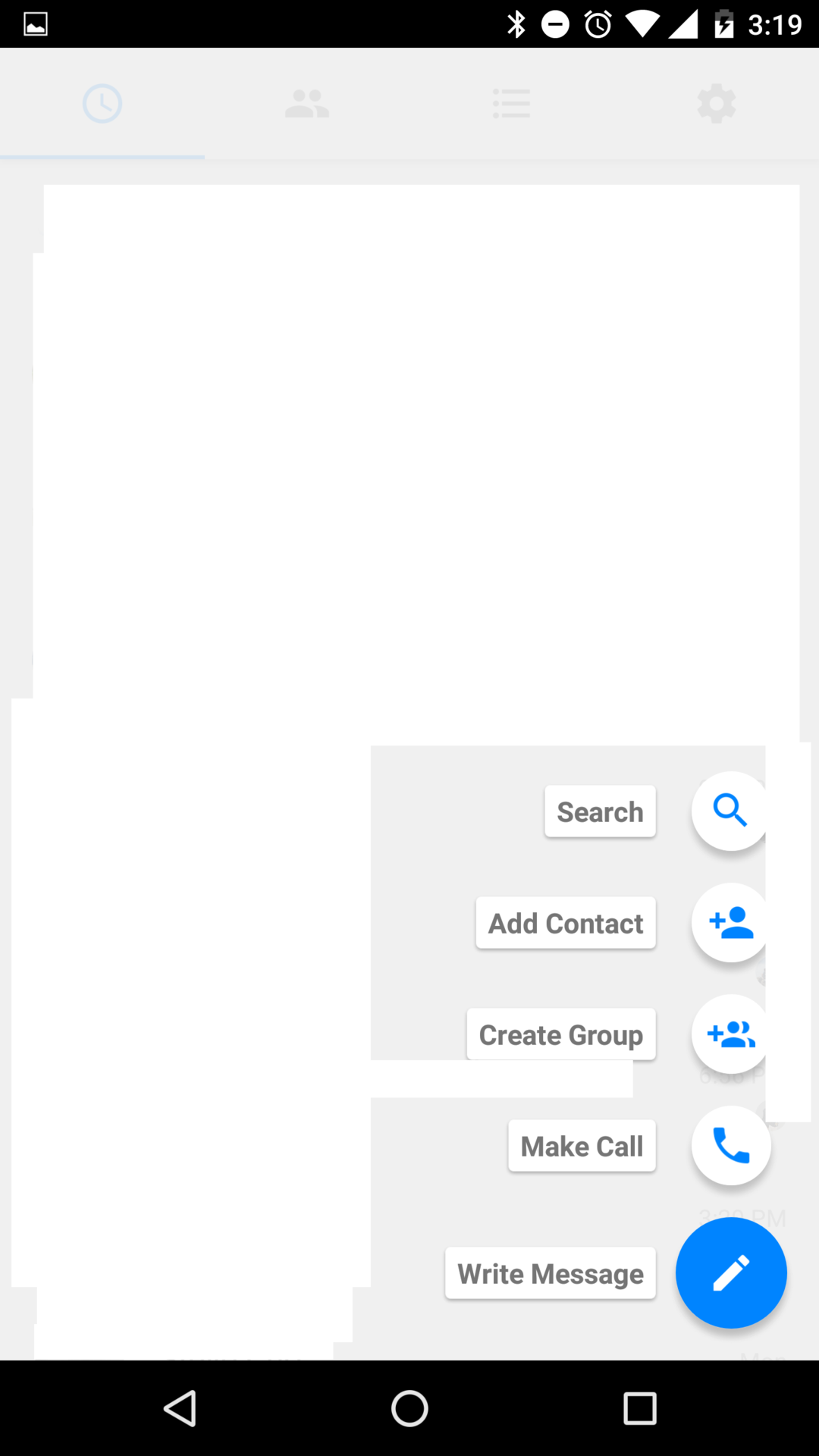Tap the blue pencil Write Message button
Viewport: 819px width, 1456px height.
click(x=731, y=1272)
